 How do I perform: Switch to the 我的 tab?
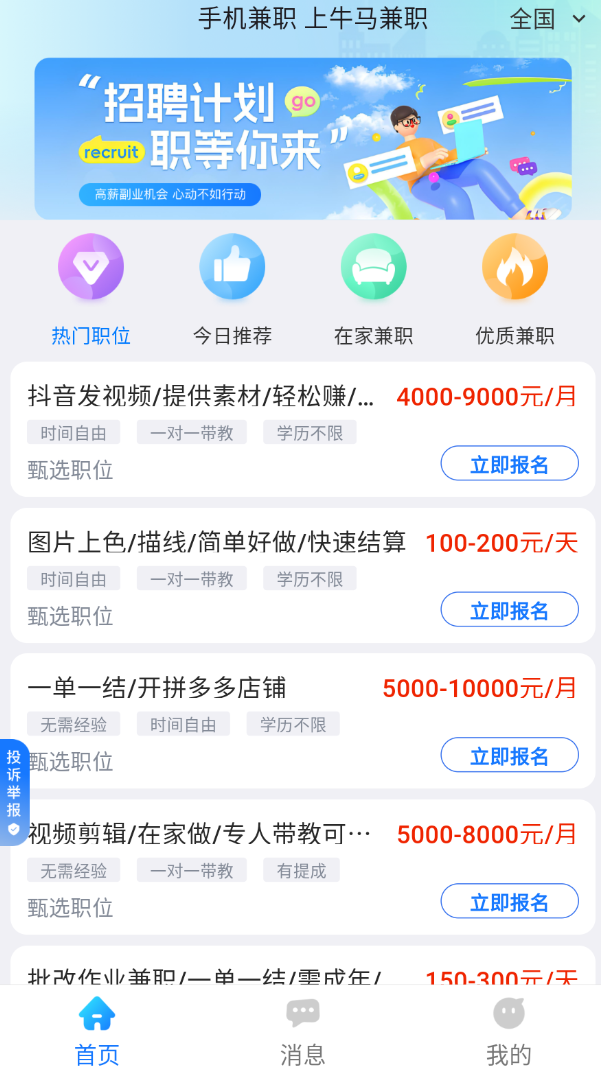pyautogui.click(x=508, y=1032)
